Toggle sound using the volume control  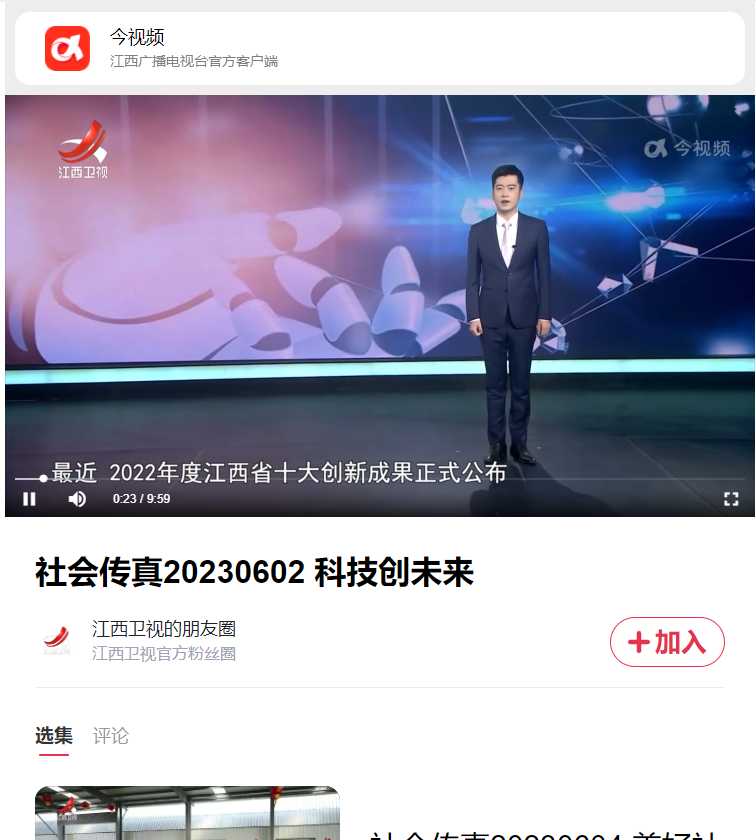pos(76,498)
